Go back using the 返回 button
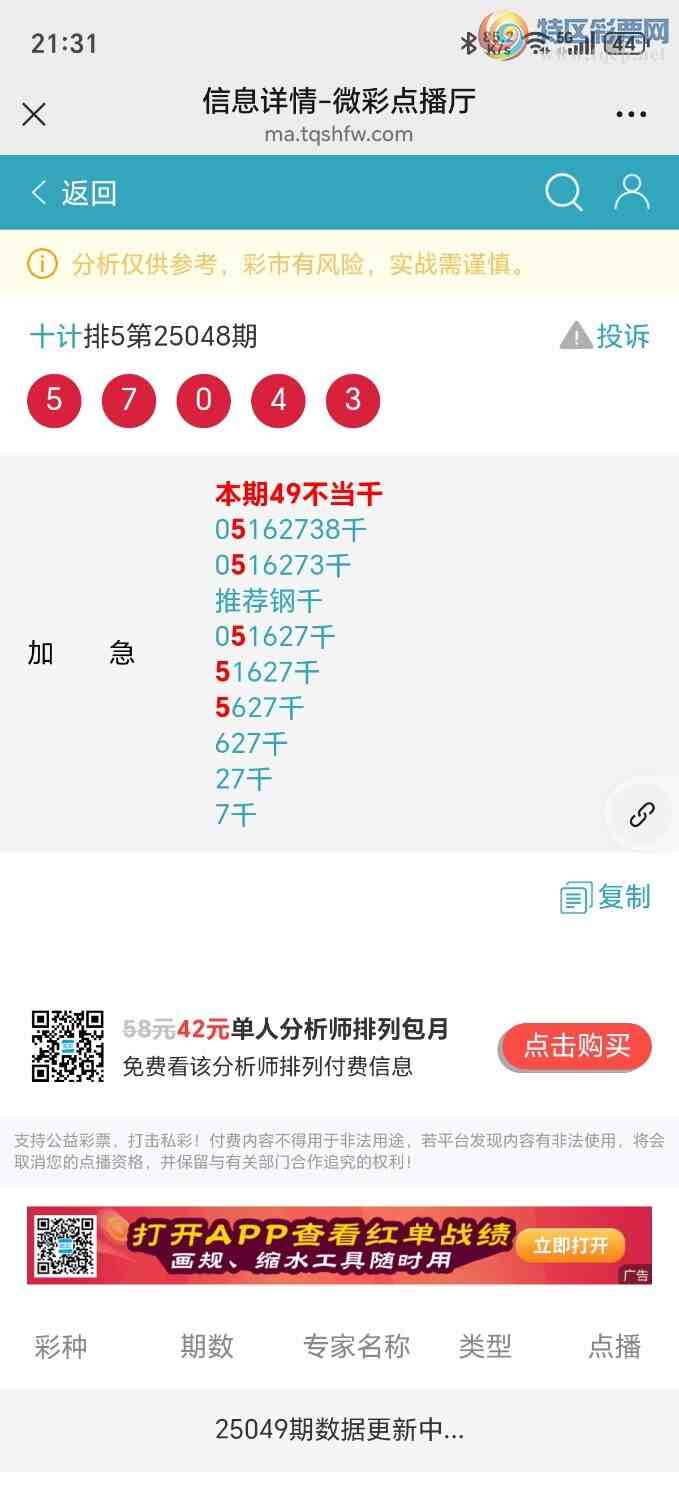Viewport: 679px width, 1500px height. (x=74, y=193)
